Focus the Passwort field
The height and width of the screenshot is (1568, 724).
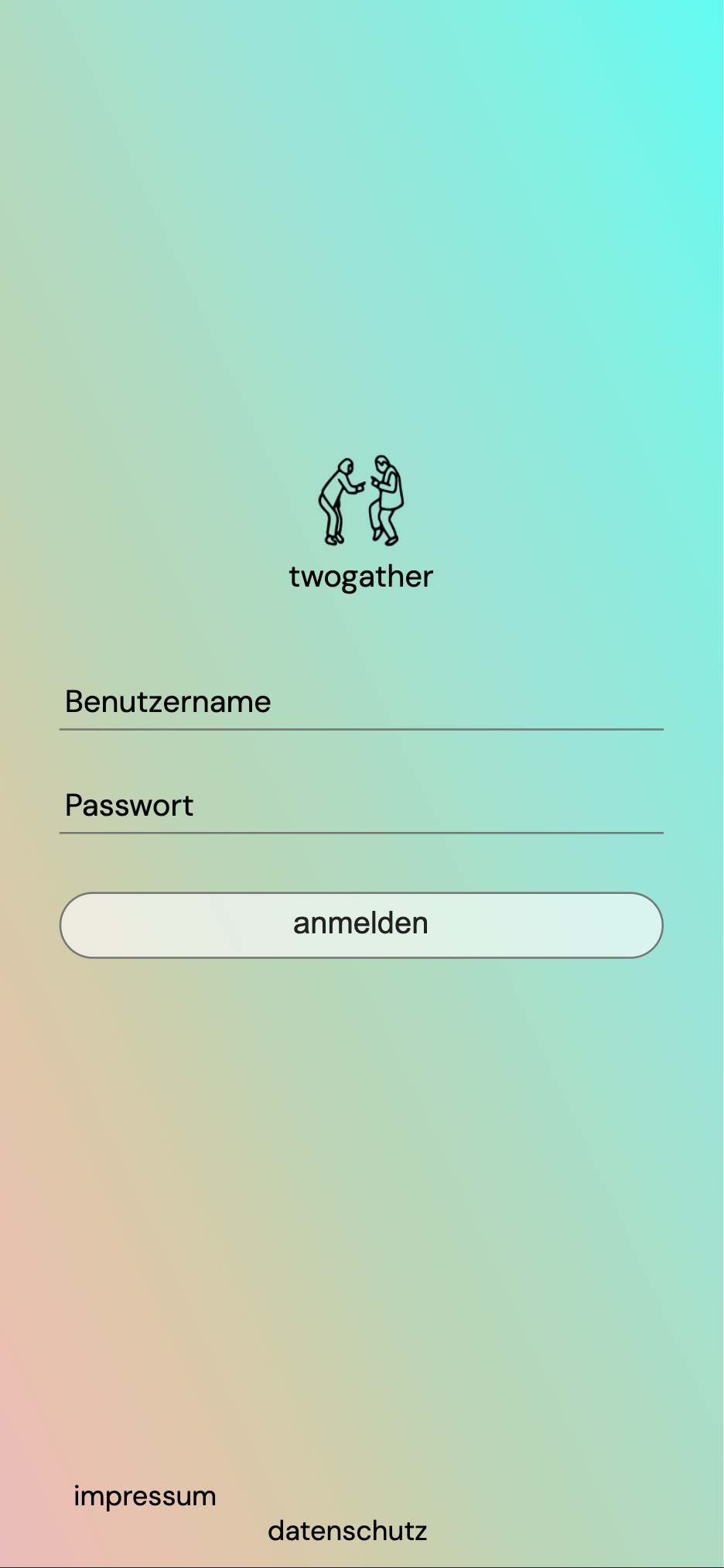[x=361, y=806]
